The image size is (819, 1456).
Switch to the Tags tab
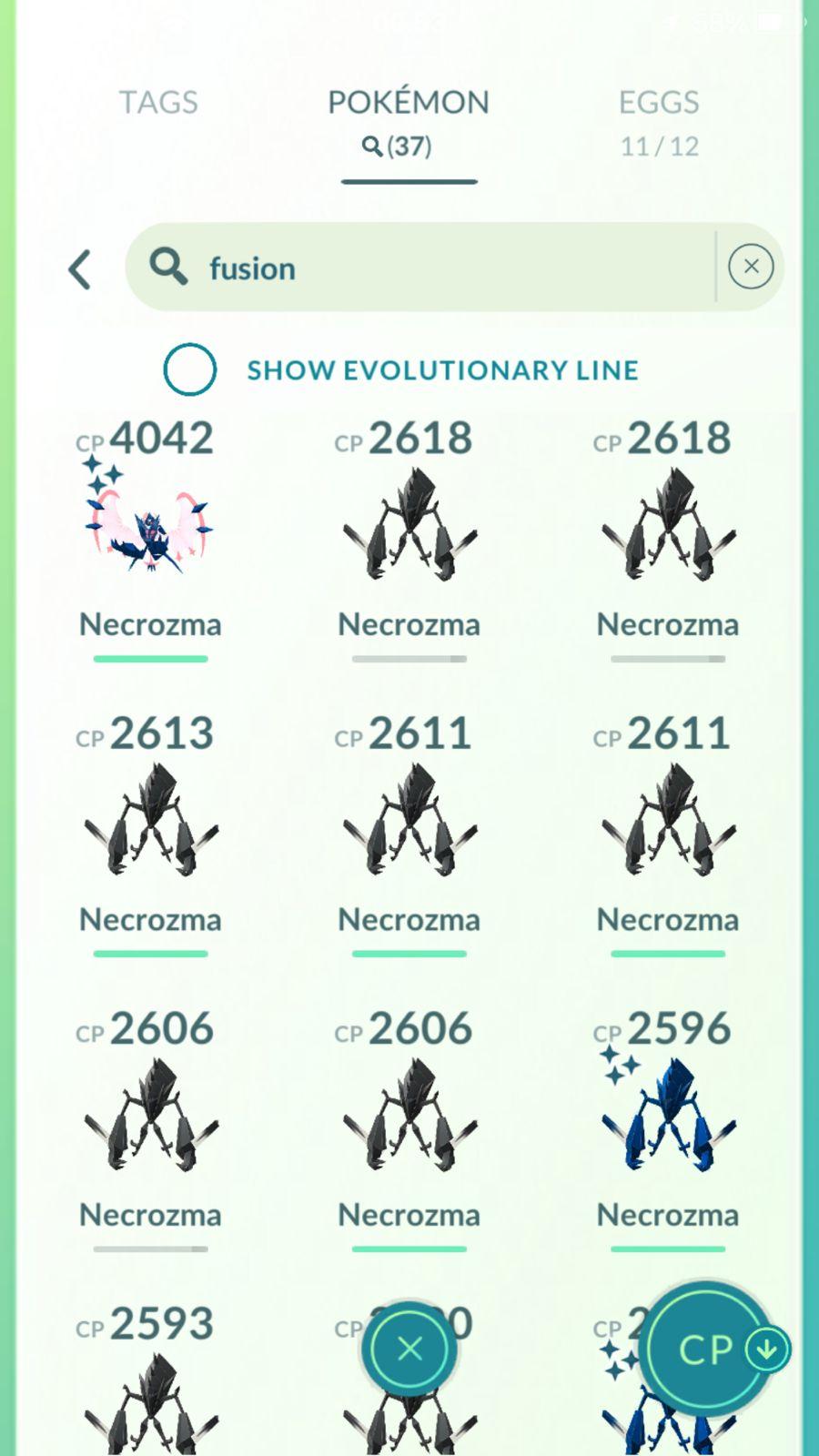point(158,102)
